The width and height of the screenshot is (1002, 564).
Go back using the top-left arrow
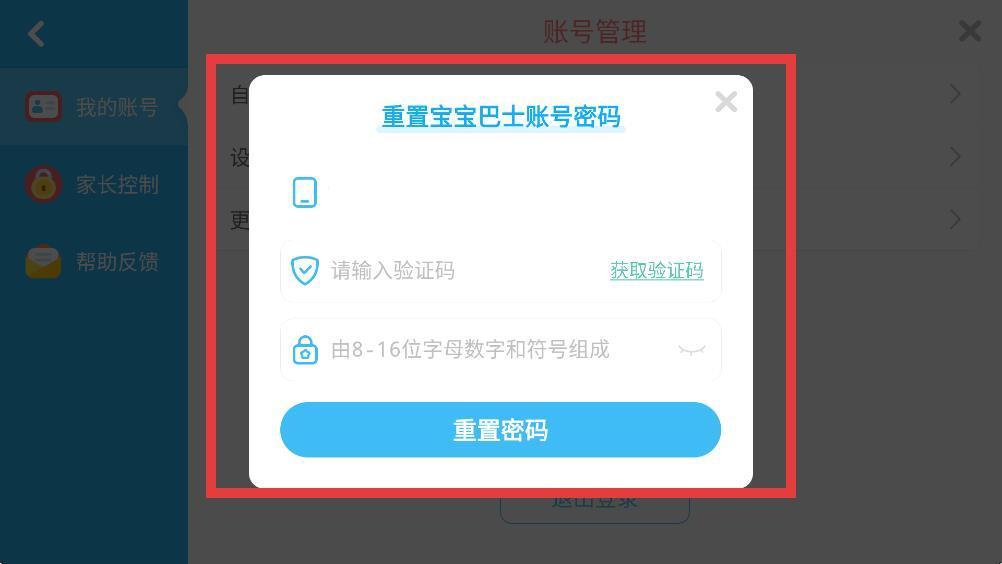point(36,33)
